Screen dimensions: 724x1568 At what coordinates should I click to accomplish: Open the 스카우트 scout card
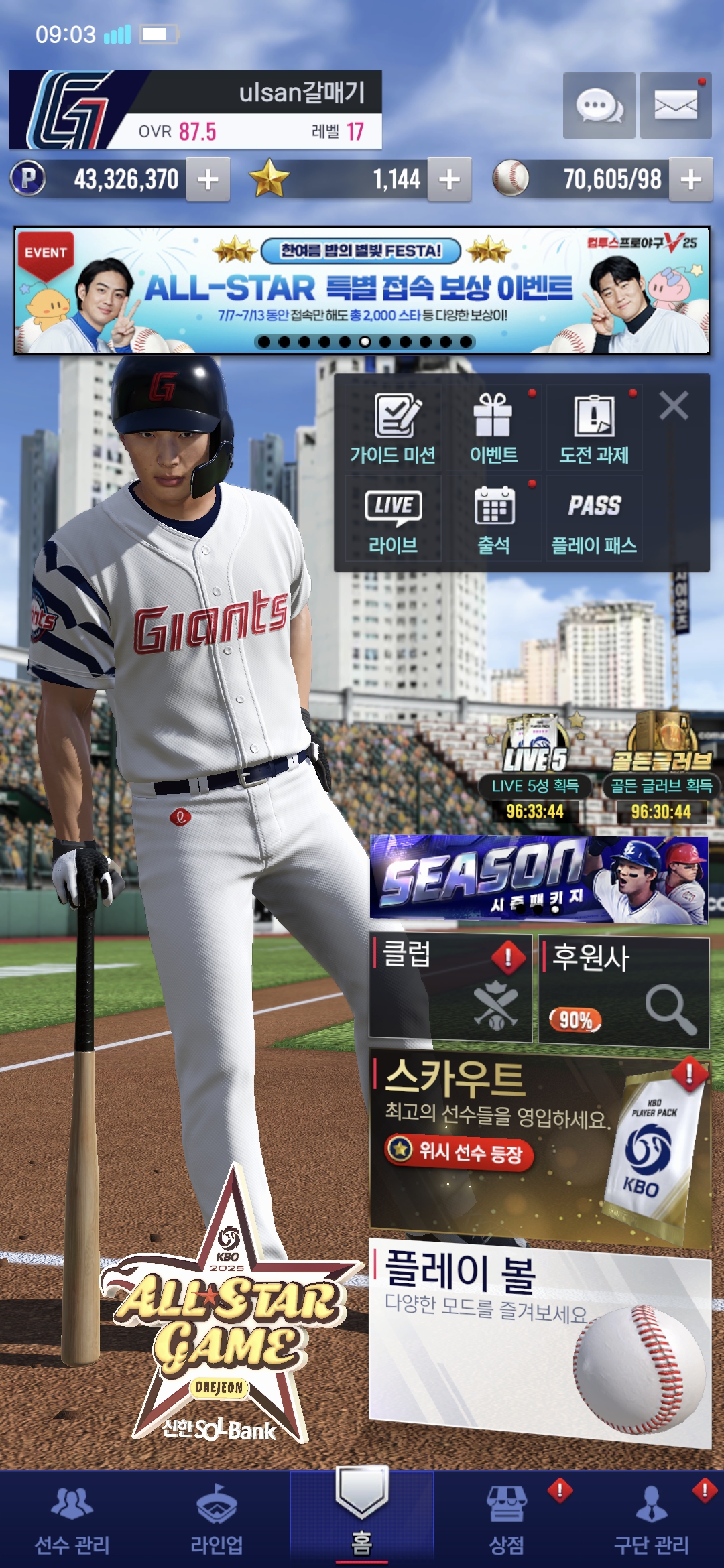tap(540, 1147)
